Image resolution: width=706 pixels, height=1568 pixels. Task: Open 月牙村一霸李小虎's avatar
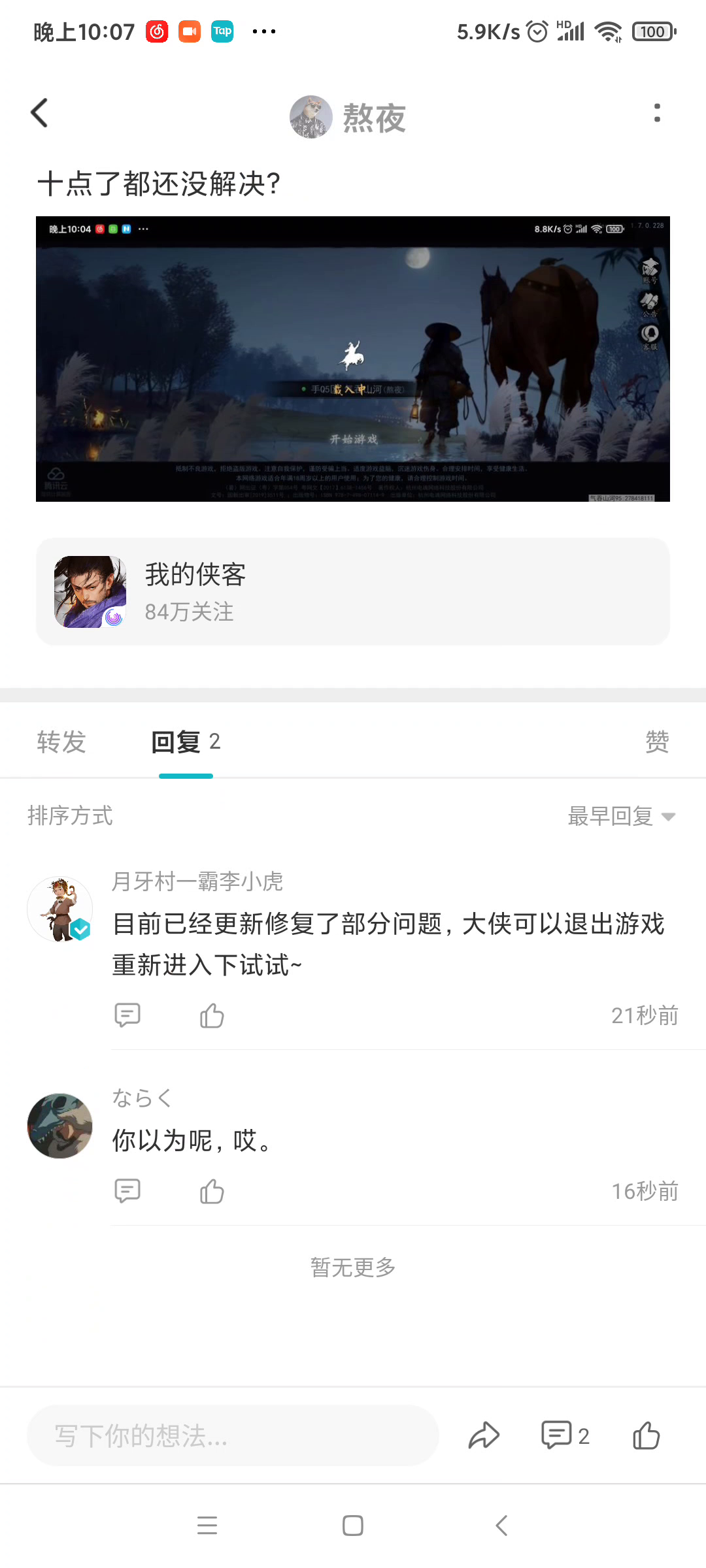pos(60,909)
